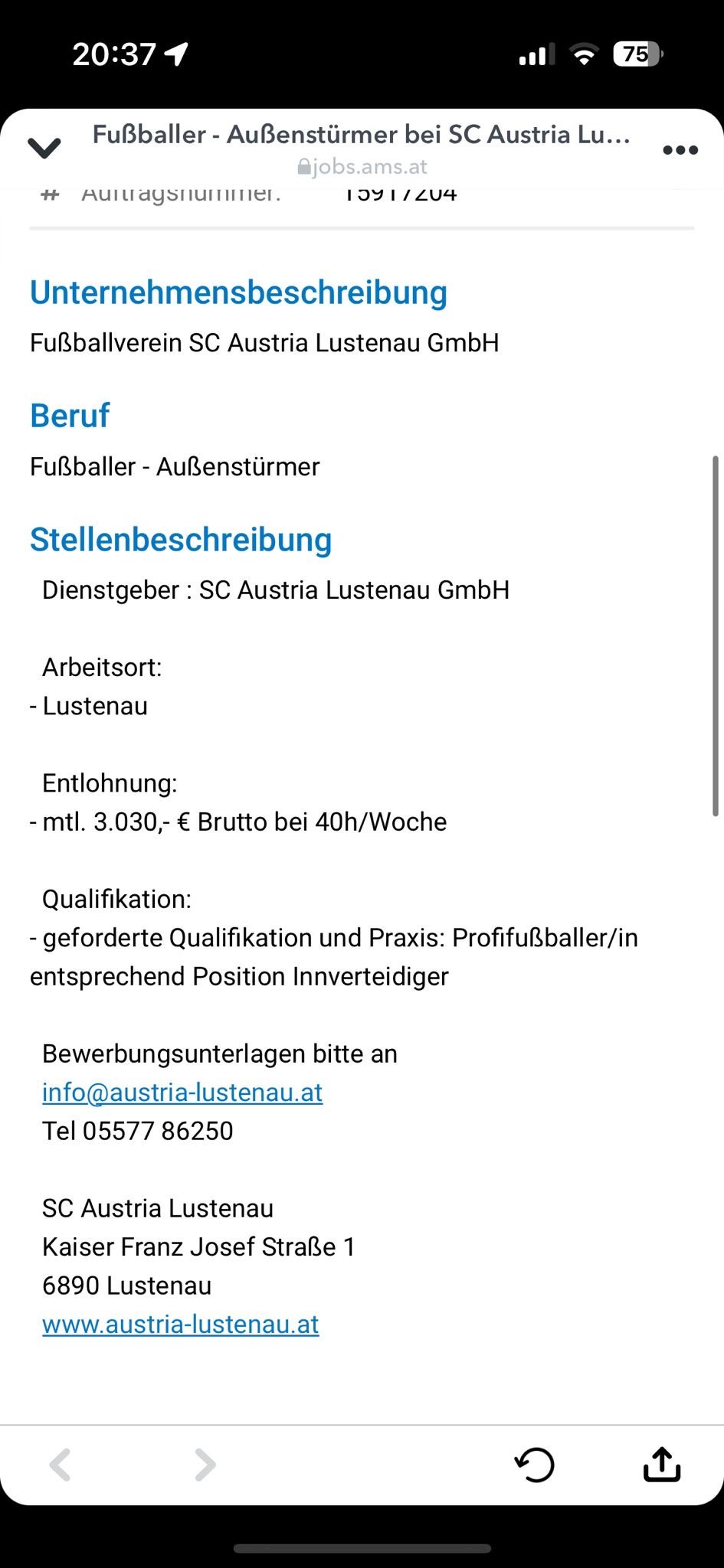Reload the page with the refresh icon
This screenshot has width=724, height=1568.
click(534, 1465)
